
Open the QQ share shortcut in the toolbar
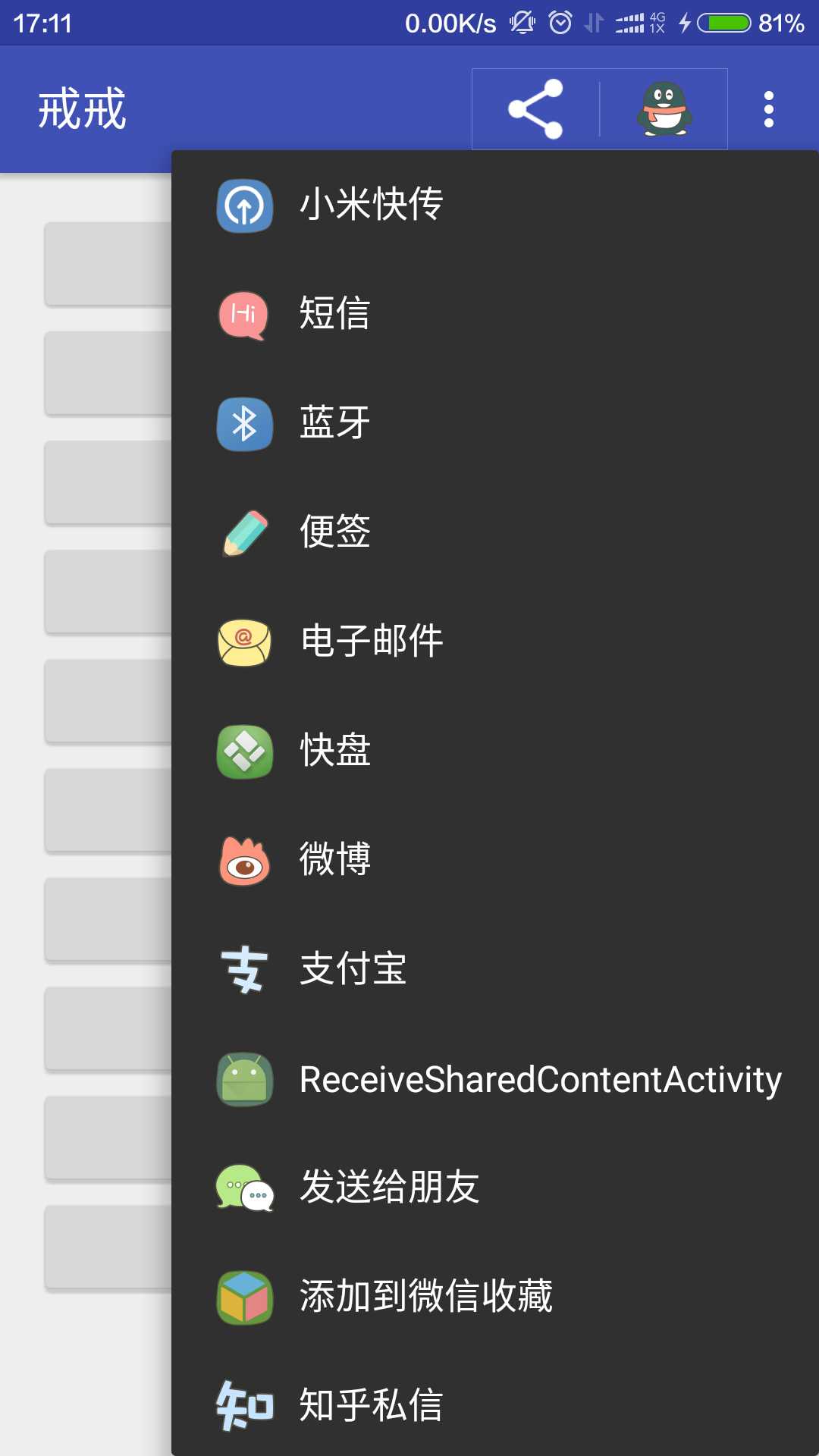[663, 108]
